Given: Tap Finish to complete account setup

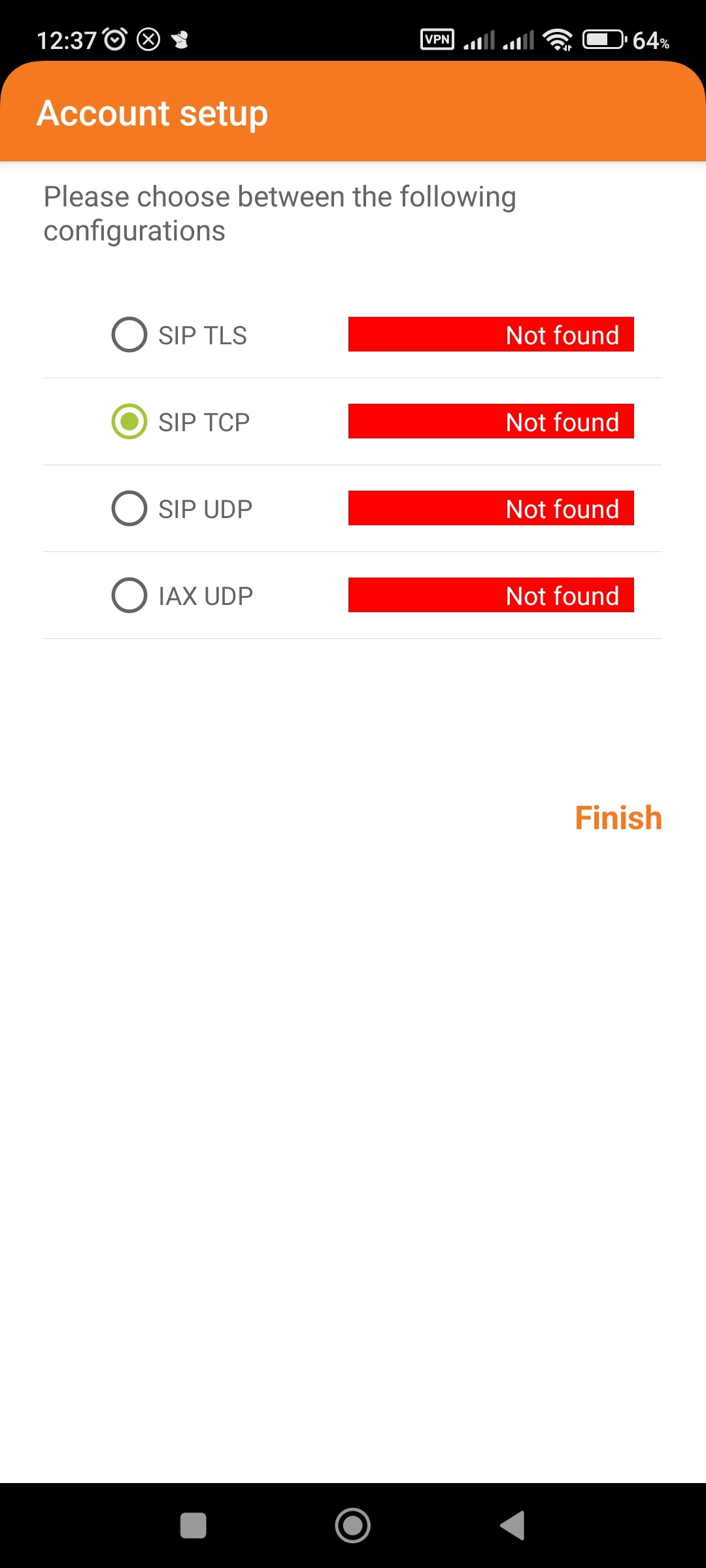Looking at the screenshot, I should click(x=618, y=817).
